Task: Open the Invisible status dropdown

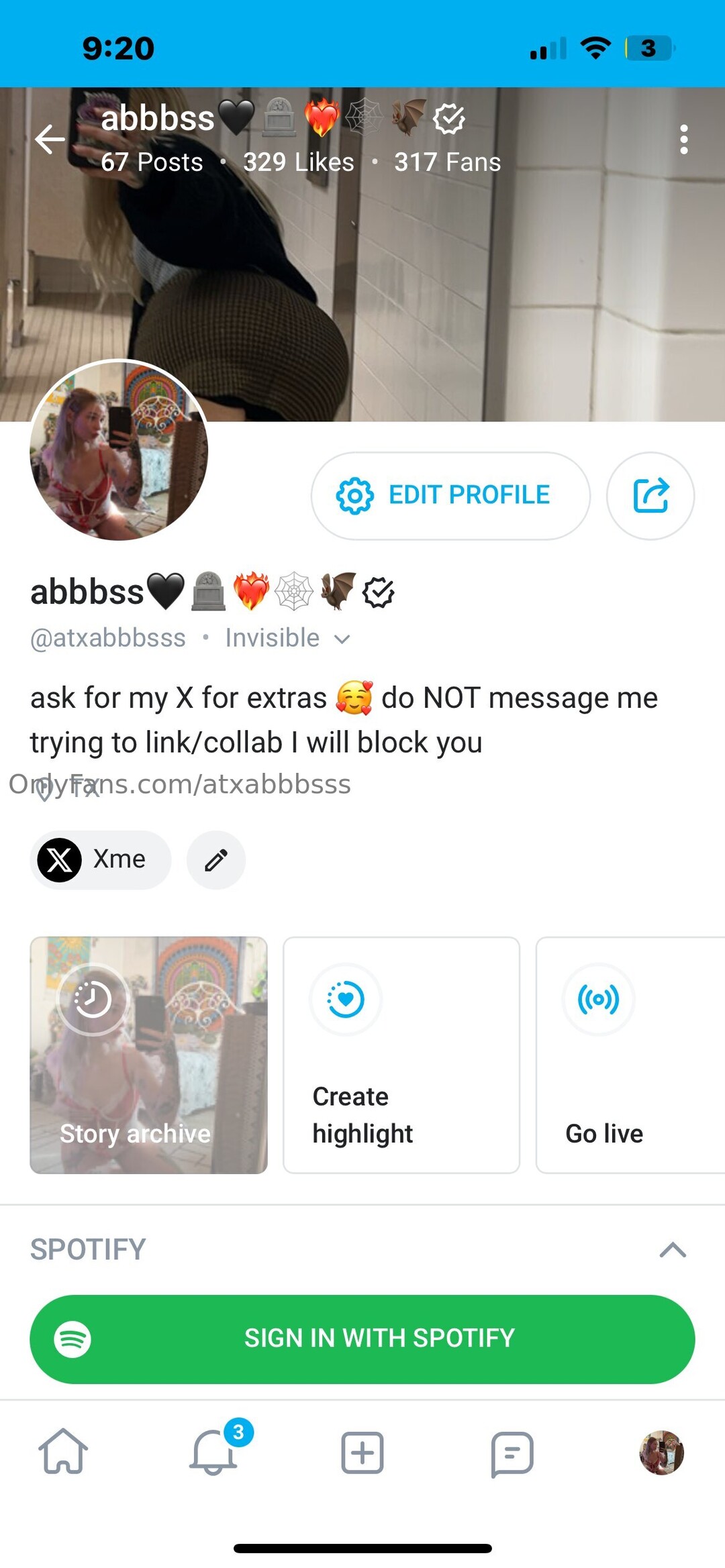Action: tap(289, 638)
